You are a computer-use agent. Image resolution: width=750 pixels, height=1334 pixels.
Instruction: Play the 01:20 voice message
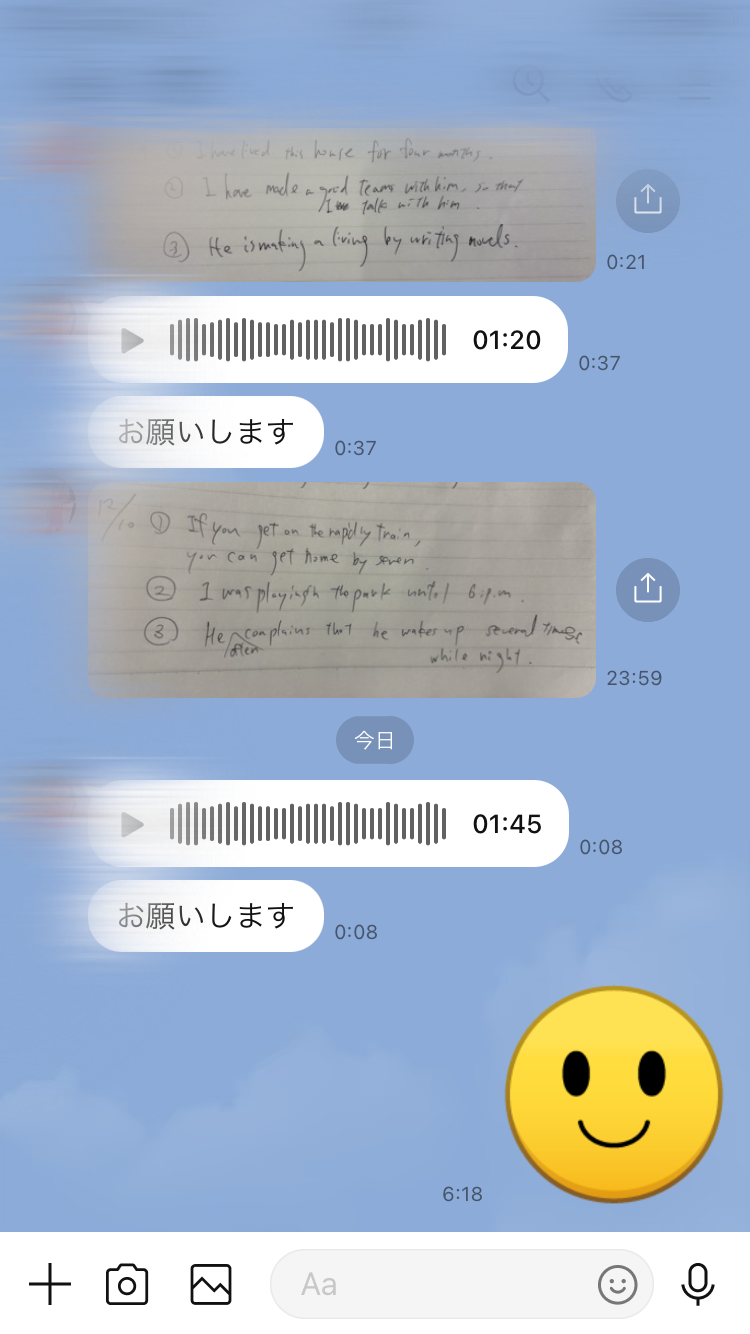coord(133,341)
